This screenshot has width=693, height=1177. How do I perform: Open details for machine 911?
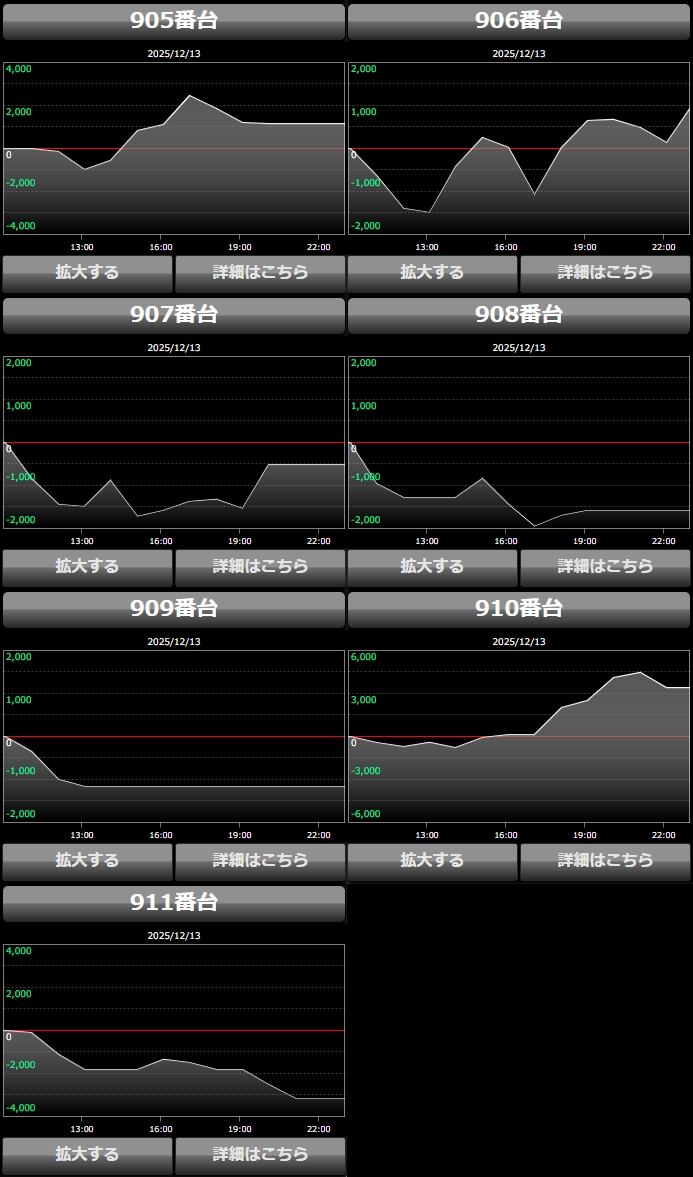point(260,1155)
